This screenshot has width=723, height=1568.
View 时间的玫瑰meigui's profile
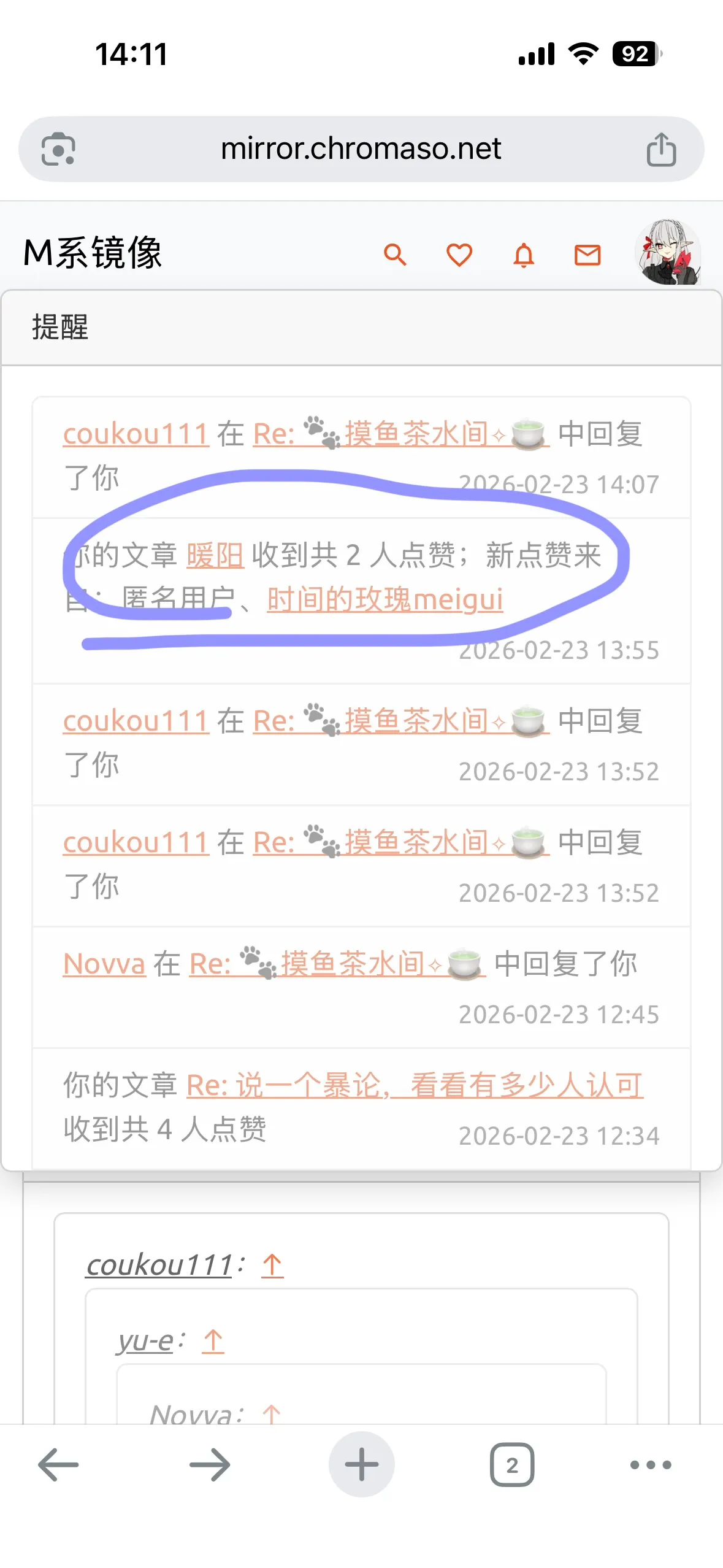point(385,599)
